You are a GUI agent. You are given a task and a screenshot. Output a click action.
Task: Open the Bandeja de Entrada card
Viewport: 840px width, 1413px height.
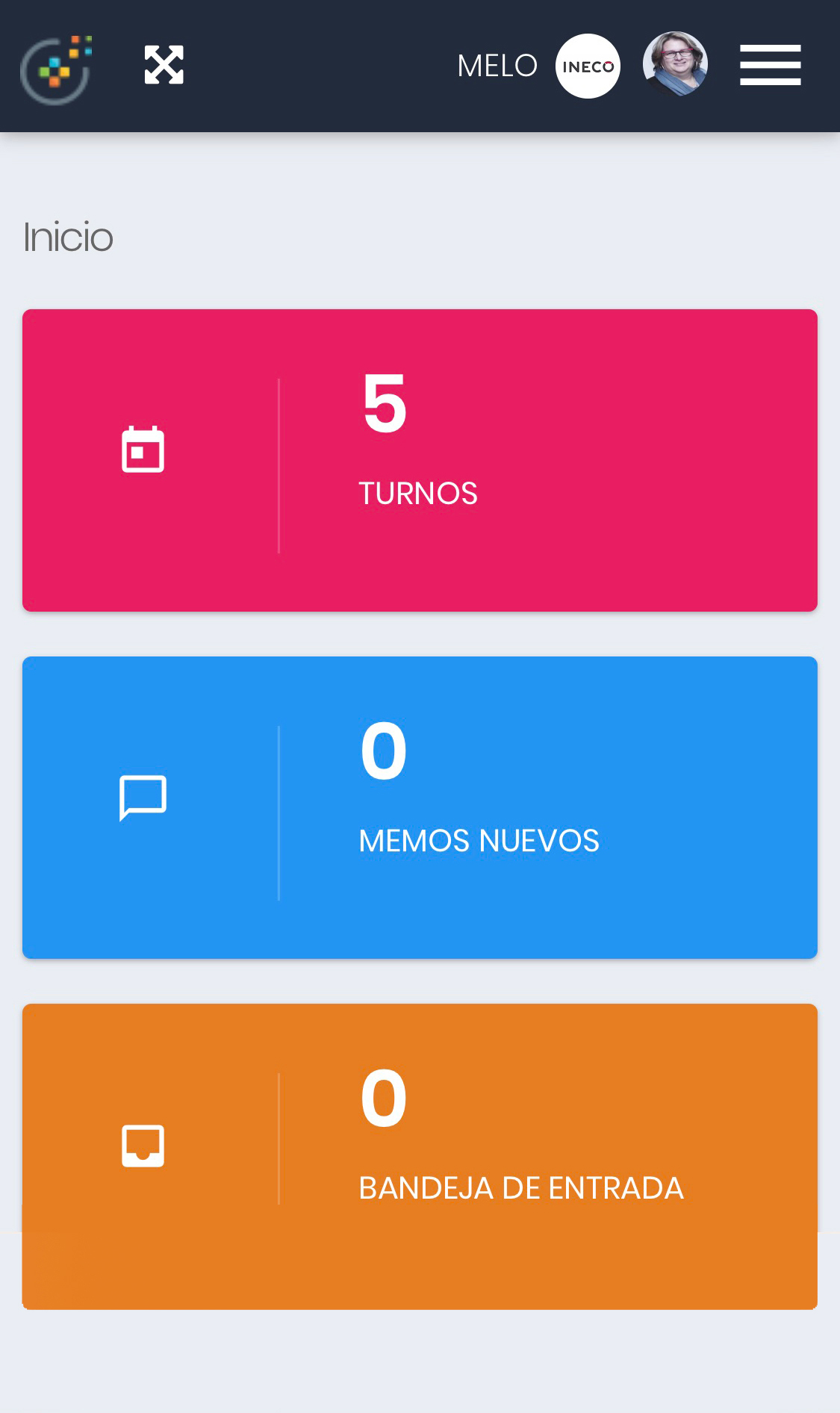pos(420,1156)
